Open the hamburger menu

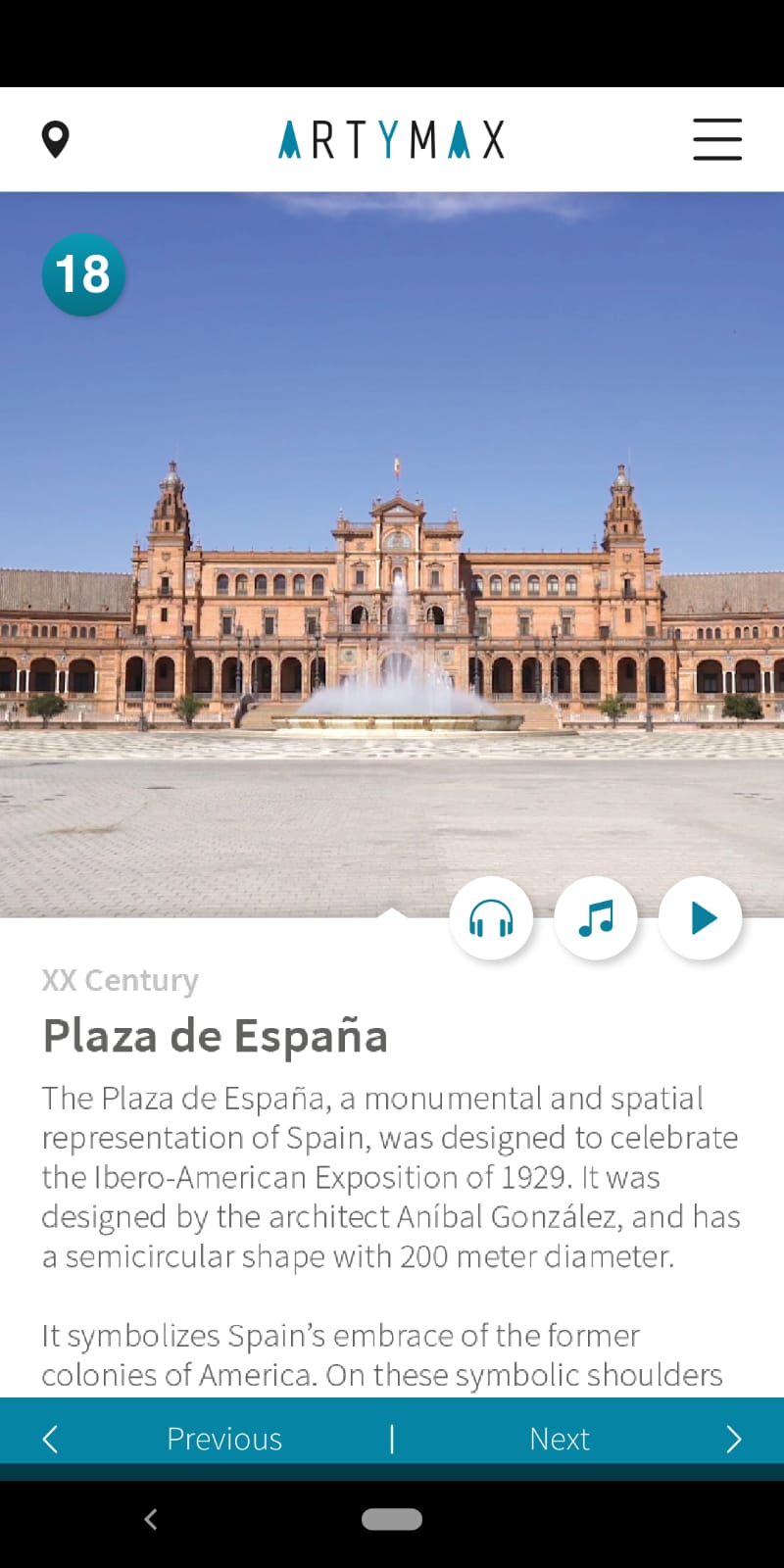tap(717, 139)
